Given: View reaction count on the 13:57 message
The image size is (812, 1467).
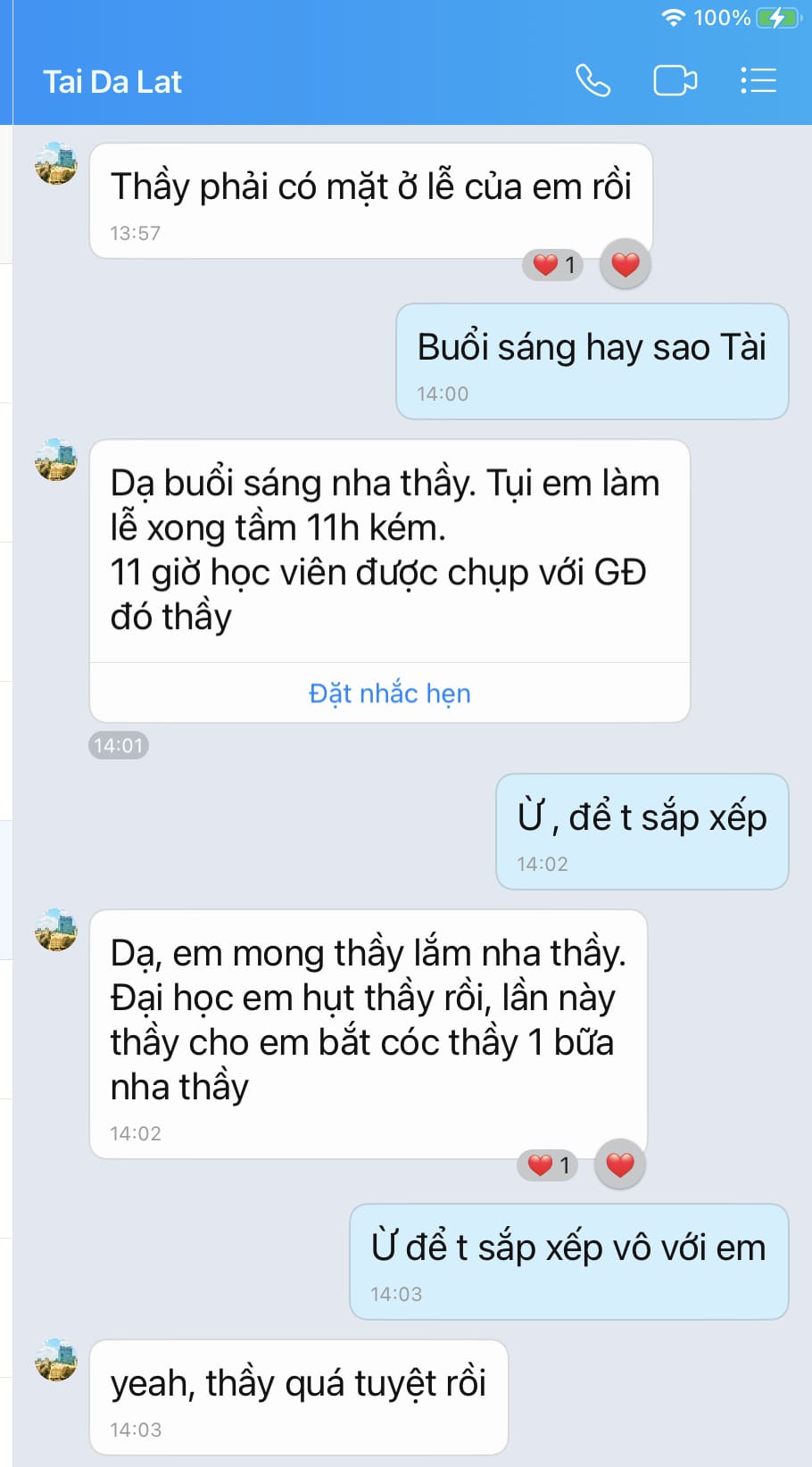Looking at the screenshot, I should 553,265.
